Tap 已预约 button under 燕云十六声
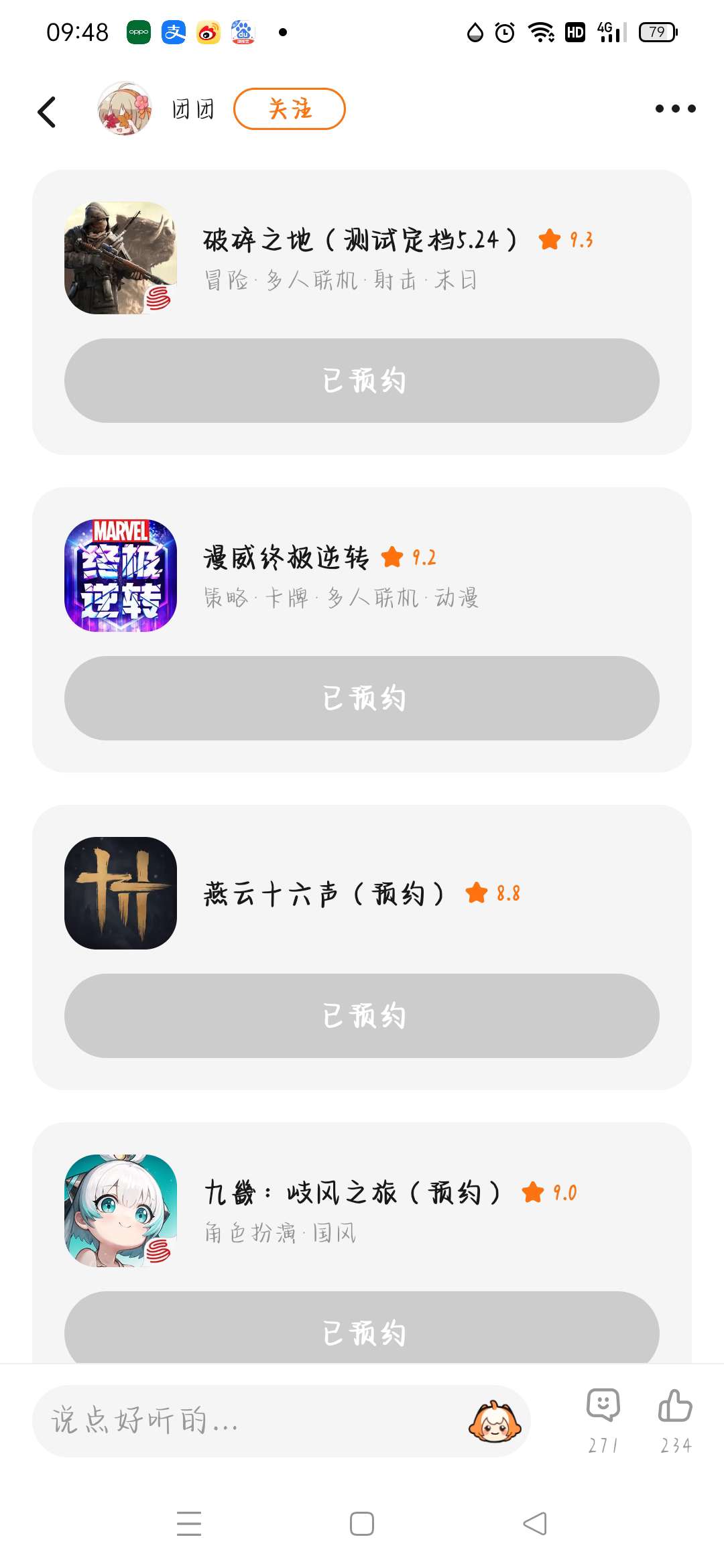 [362, 1016]
